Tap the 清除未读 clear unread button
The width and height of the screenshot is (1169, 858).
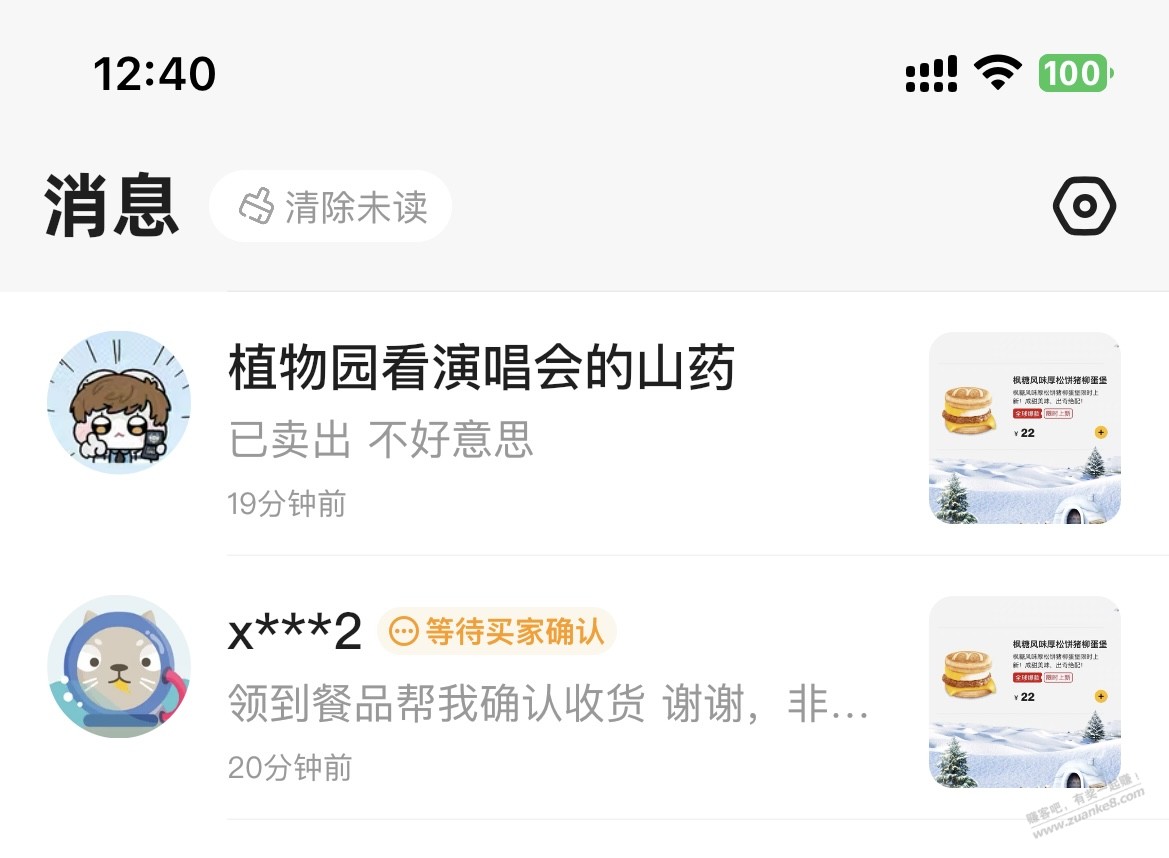point(331,207)
